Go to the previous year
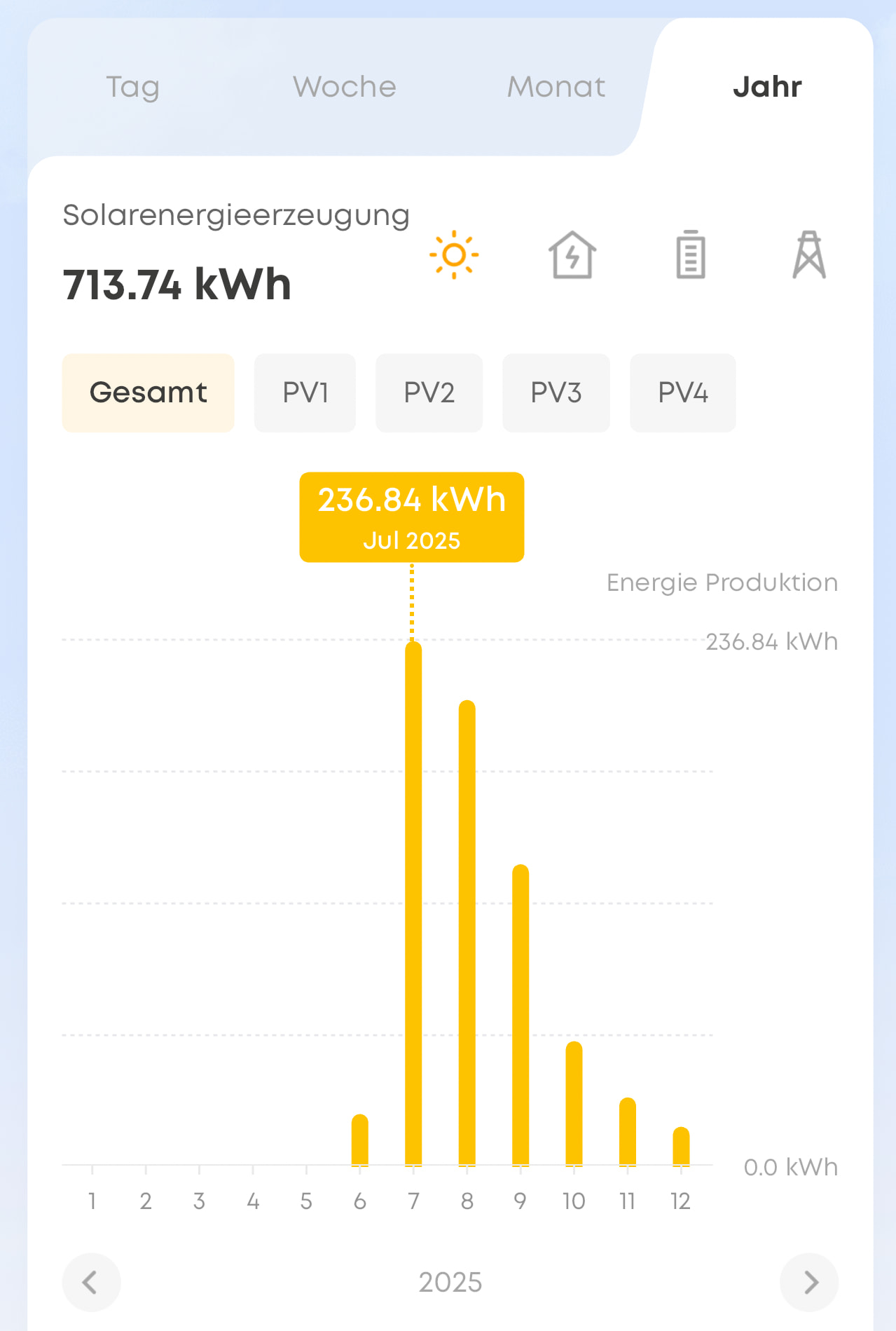 coord(91,1282)
